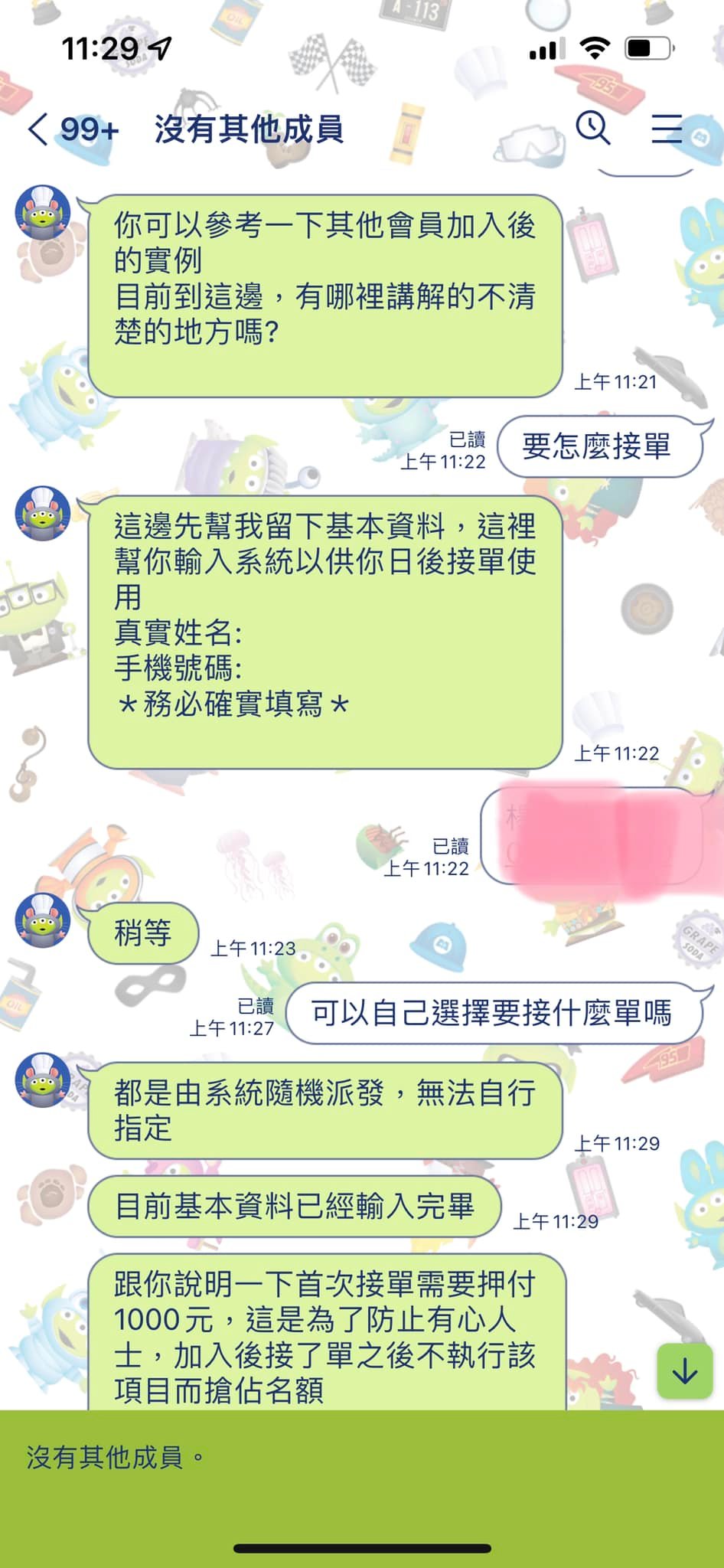724x1568 pixels.
Task: Open the chat menu
Action: (667, 128)
